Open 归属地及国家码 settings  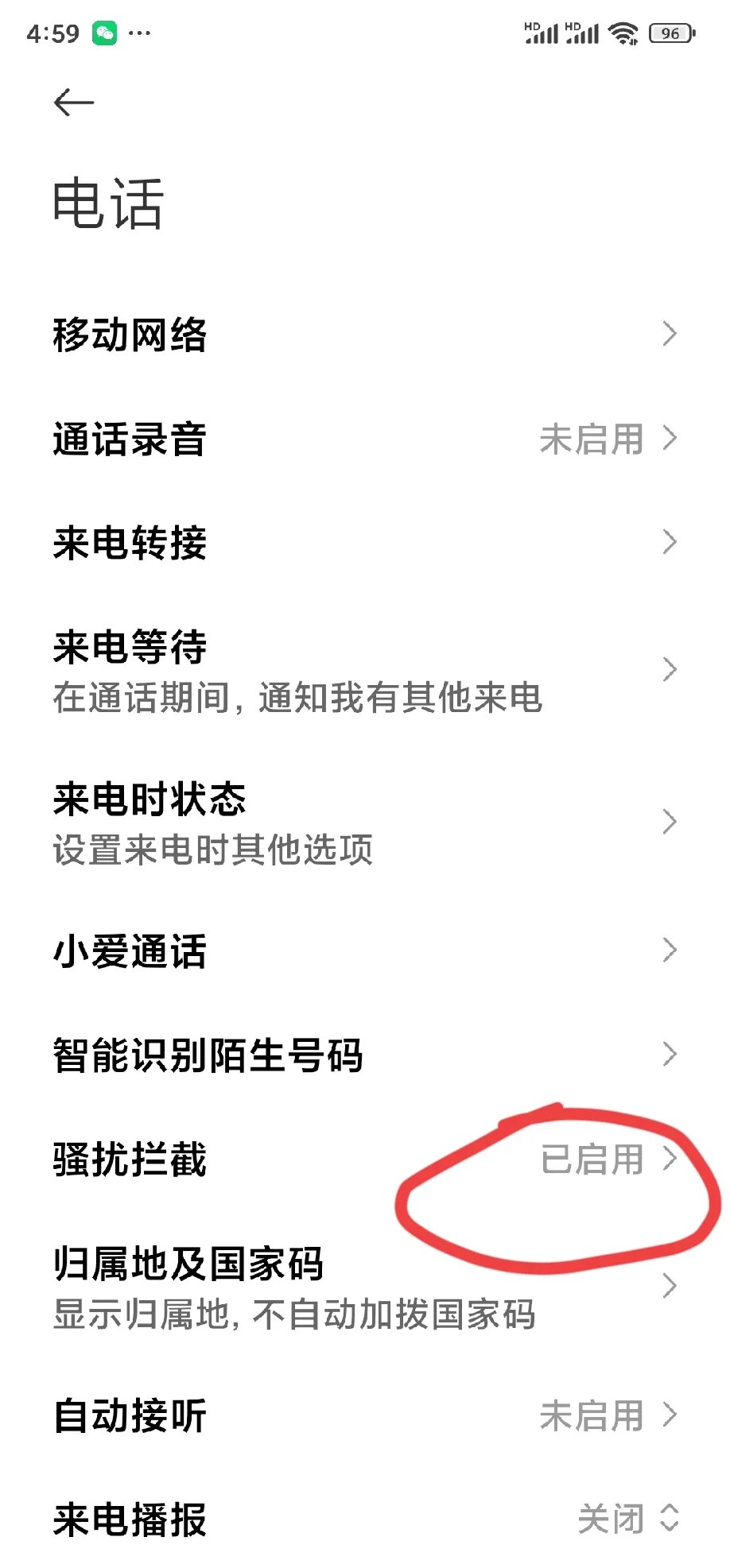(365, 1287)
